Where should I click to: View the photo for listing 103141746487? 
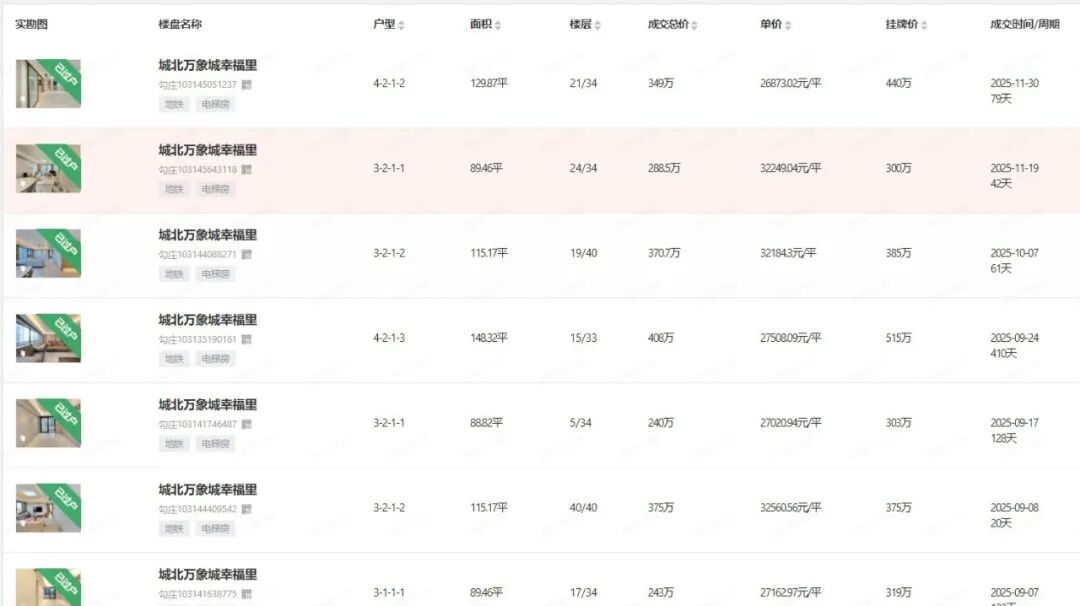click(48, 423)
